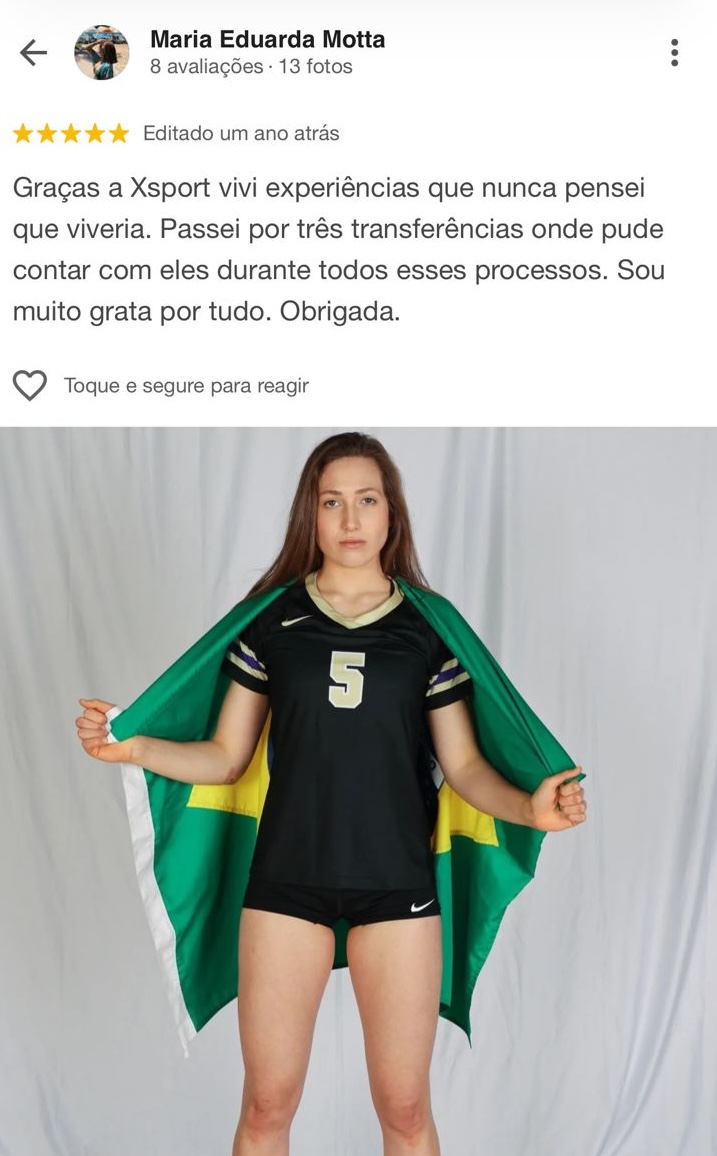This screenshot has height=1156, width=717.
Task: Open Maria Eduarda Motta's profile picture
Action: click(x=102, y=53)
